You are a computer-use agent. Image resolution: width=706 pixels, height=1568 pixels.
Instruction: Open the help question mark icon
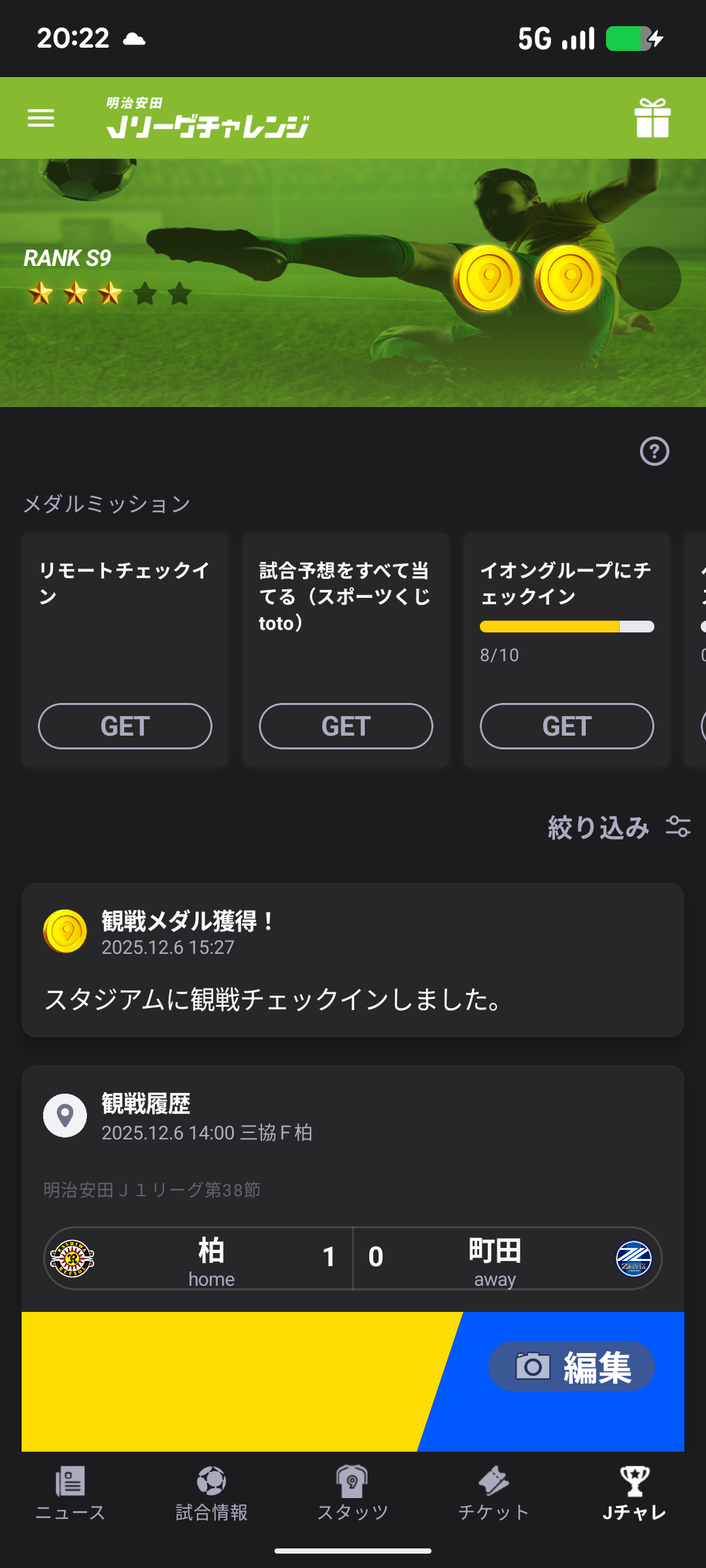pos(654,451)
